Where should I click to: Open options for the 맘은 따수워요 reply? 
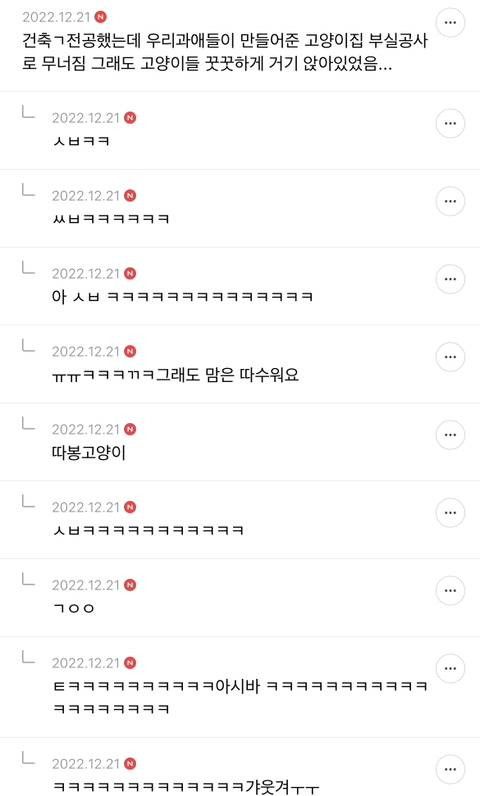click(450, 357)
